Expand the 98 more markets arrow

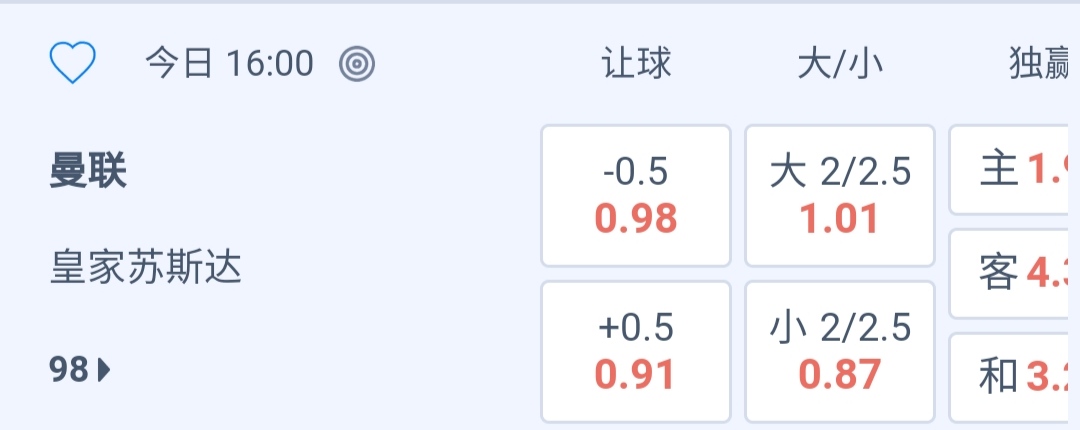tap(80, 371)
